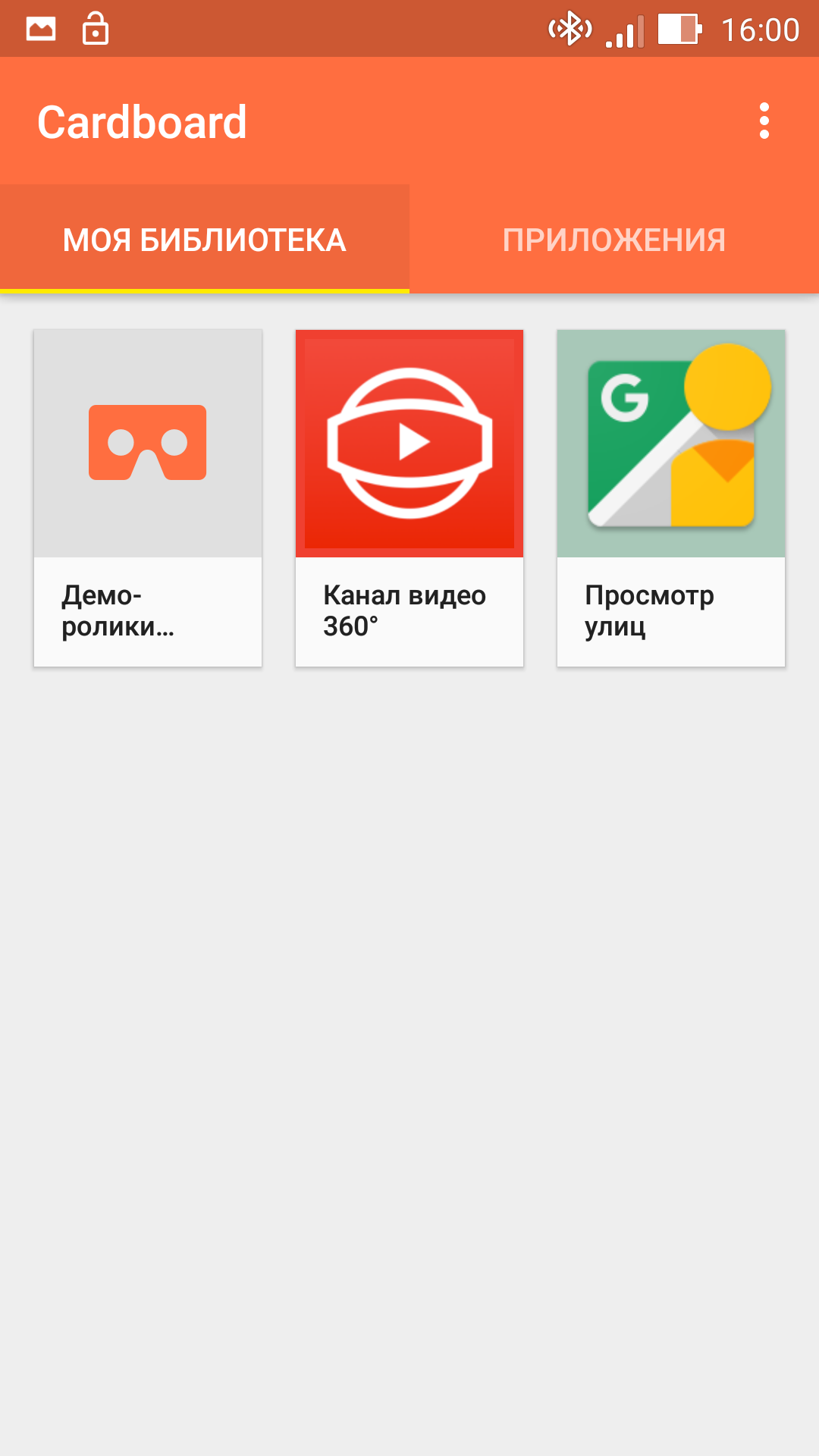Image resolution: width=819 pixels, height=1456 pixels.
Task: Open Просмотр улиц tile
Action: pyautogui.click(x=671, y=497)
